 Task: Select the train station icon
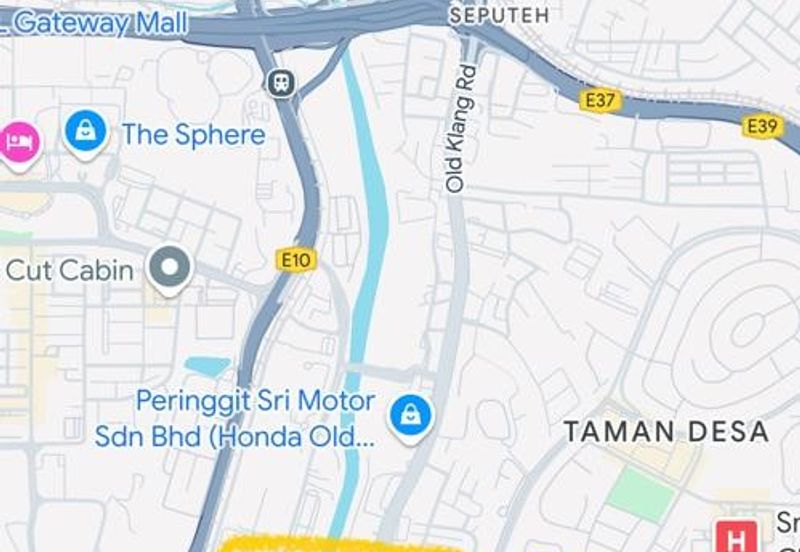[280, 82]
